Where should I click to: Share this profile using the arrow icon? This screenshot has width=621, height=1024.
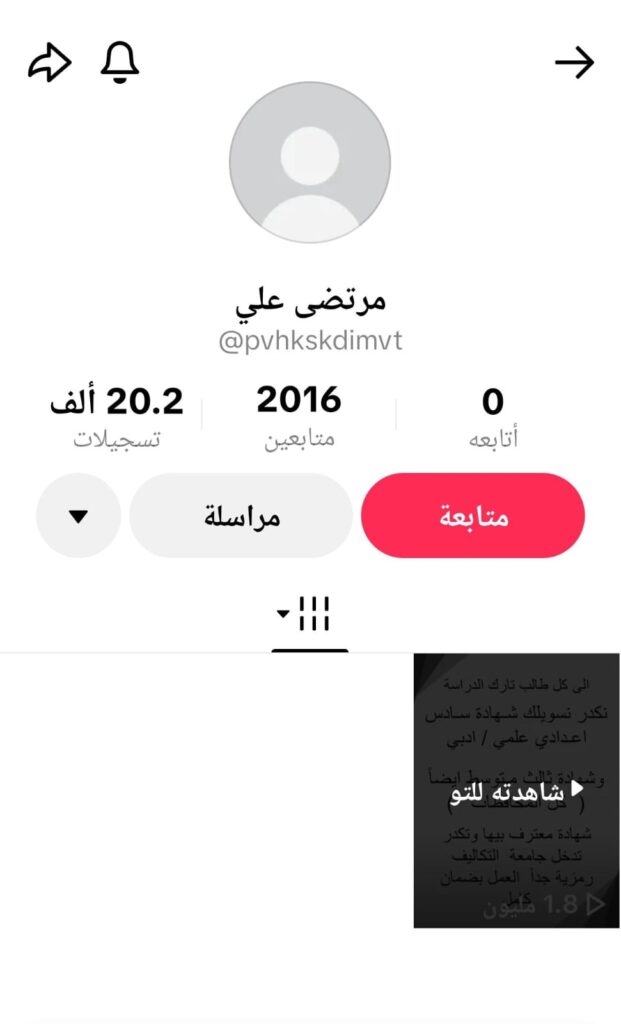coord(49,64)
